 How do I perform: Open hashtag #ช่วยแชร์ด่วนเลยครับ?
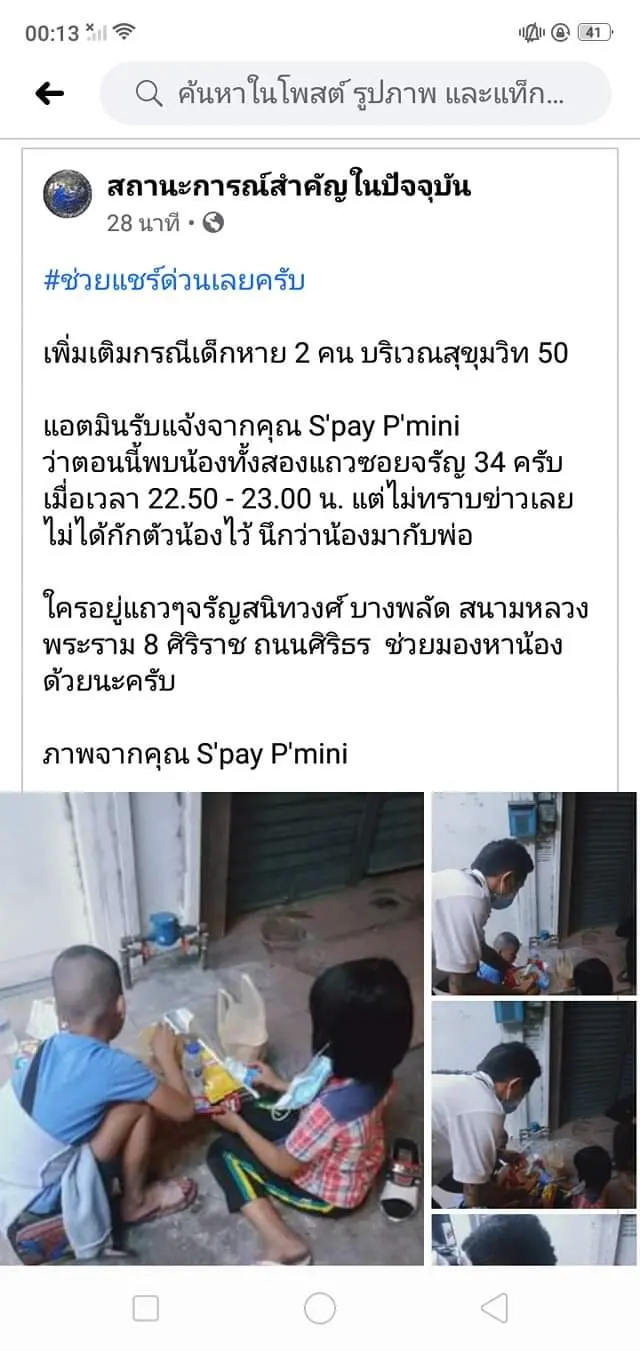(x=175, y=280)
